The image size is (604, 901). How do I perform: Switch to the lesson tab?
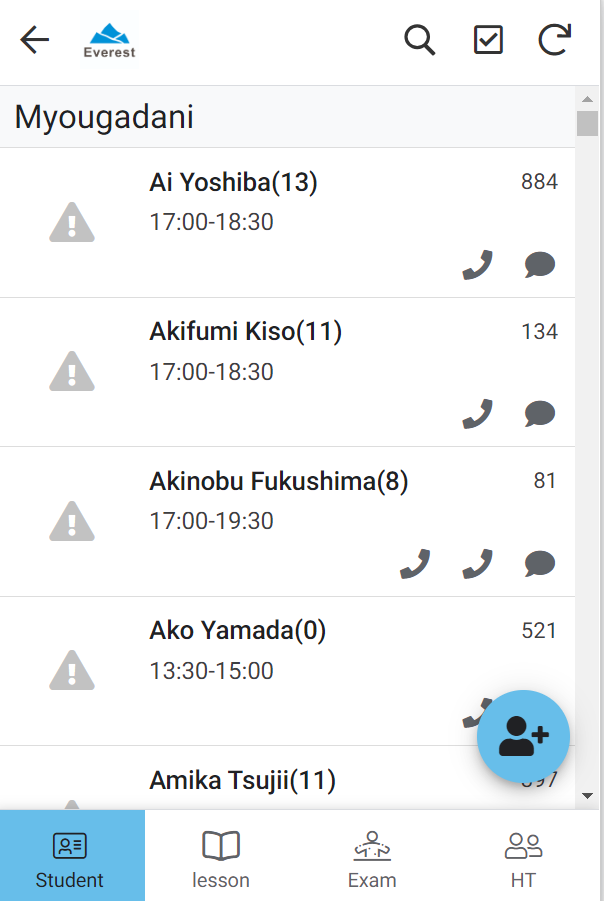pyautogui.click(x=221, y=857)
